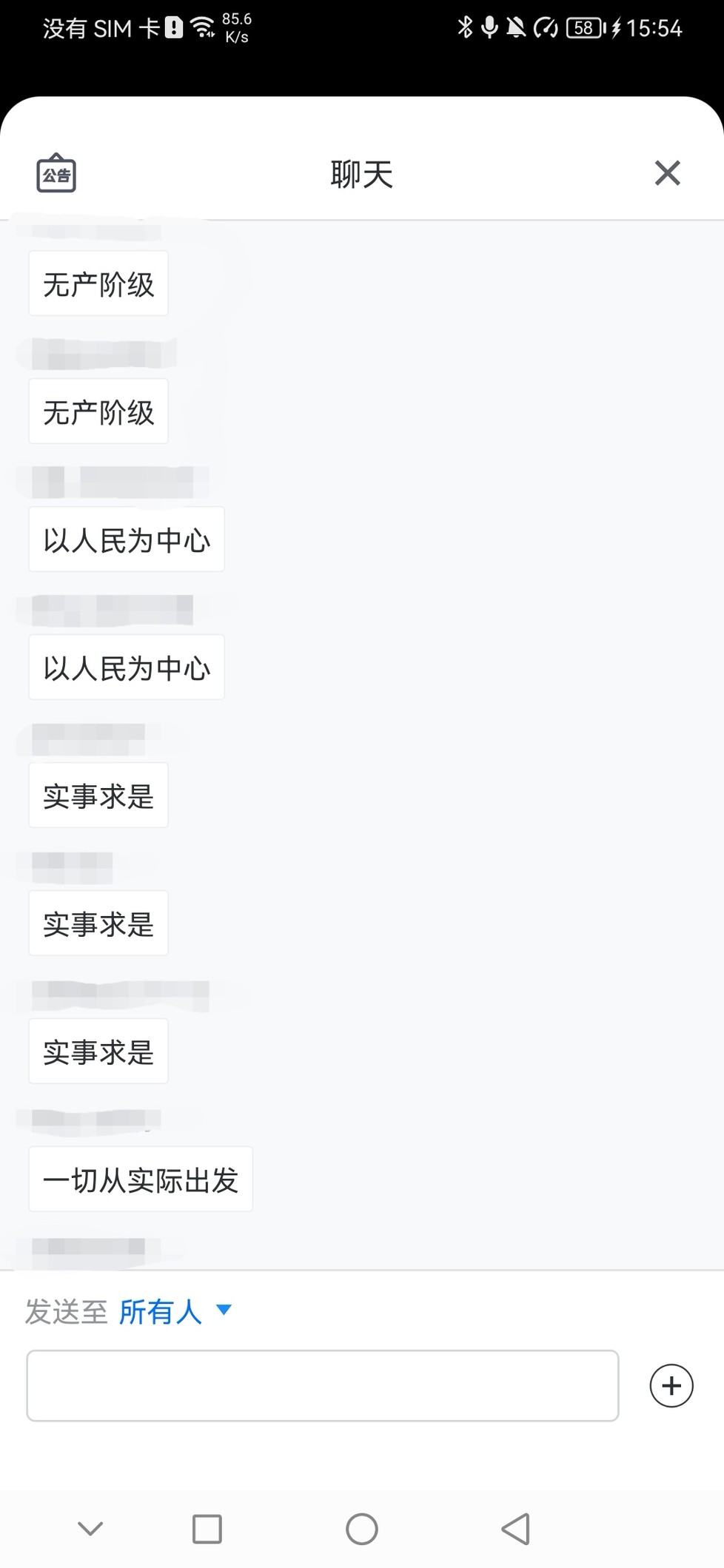This screenshot has height=1568, width=724.
Task: Open the 发送至 所有人 recipient dropdown
Action: tap(175, 1311)
